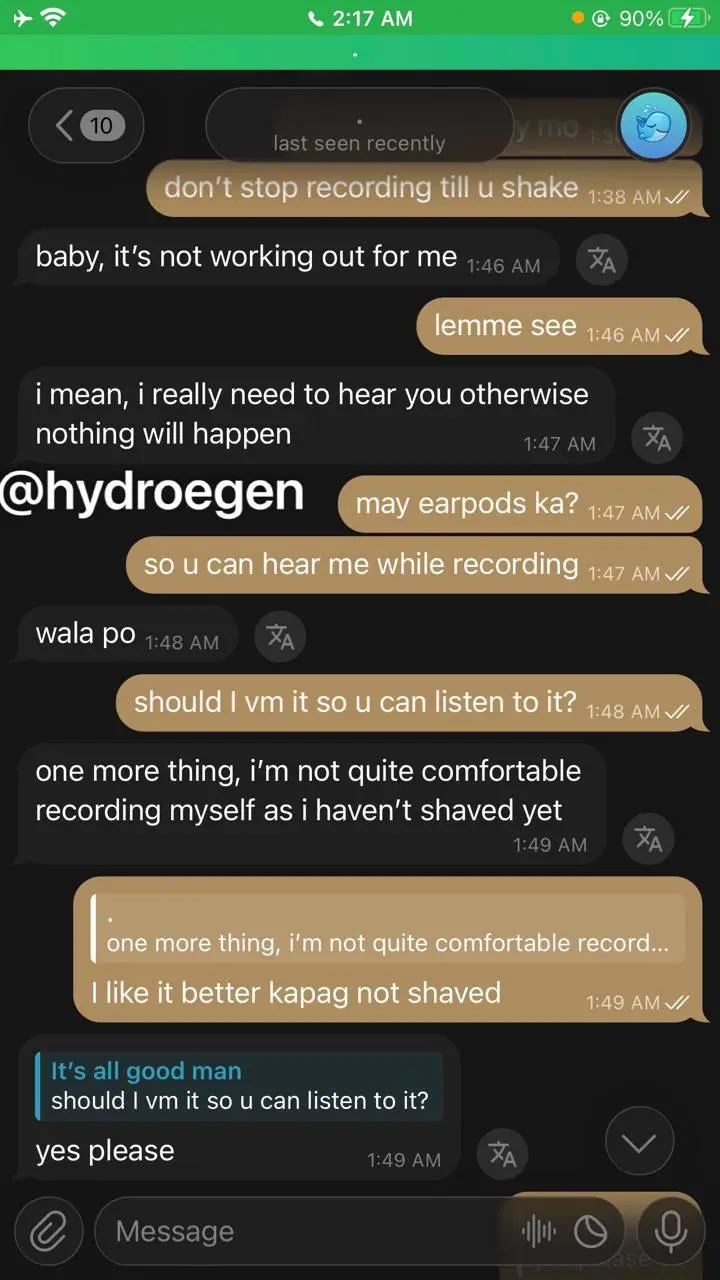The height and width of the screenshot is (1280, 720).
Task: Open the quoted 'It's all good man' reply
Action: point(238,1086)
